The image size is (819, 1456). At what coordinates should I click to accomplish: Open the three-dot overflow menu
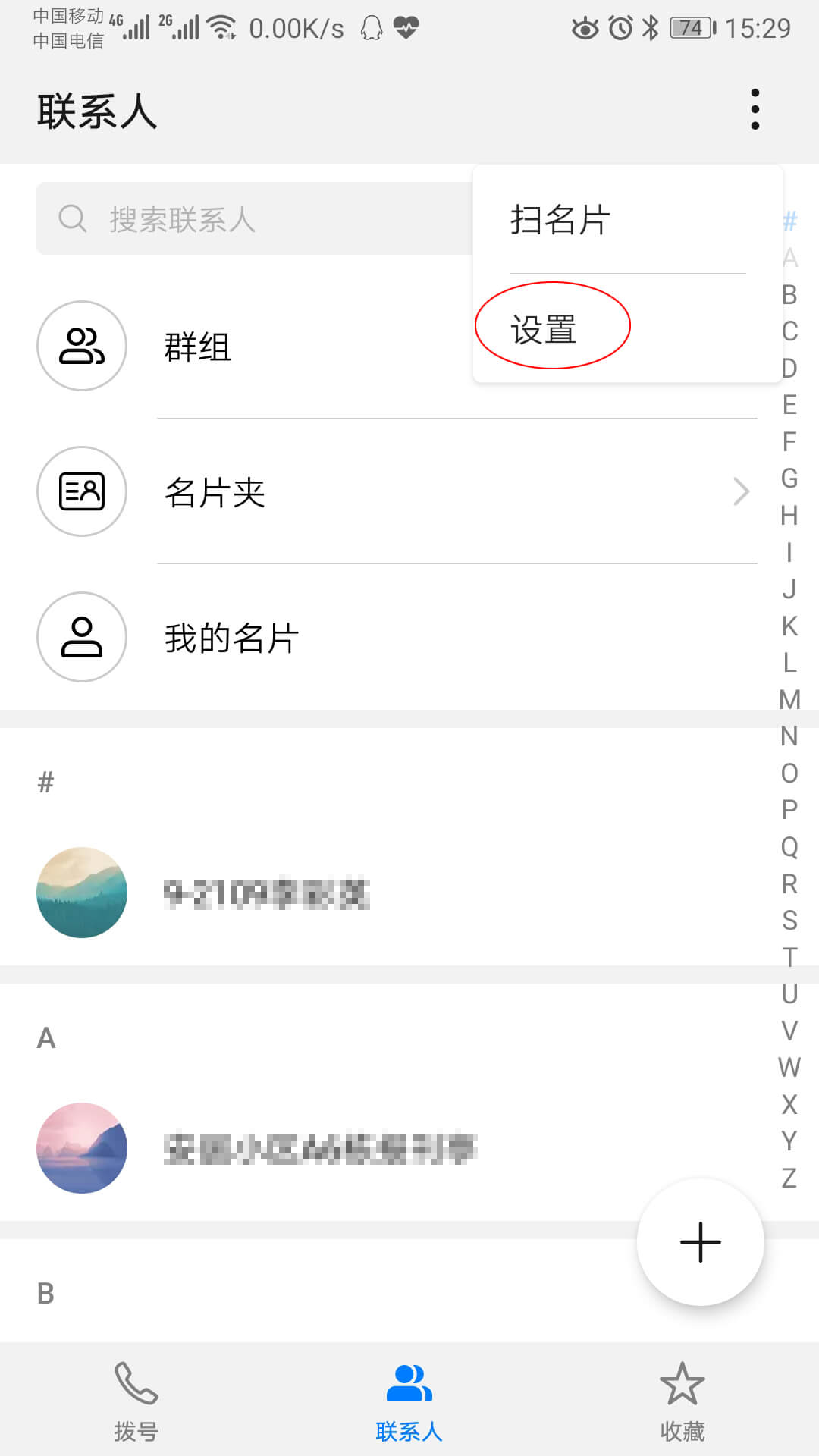755,110
